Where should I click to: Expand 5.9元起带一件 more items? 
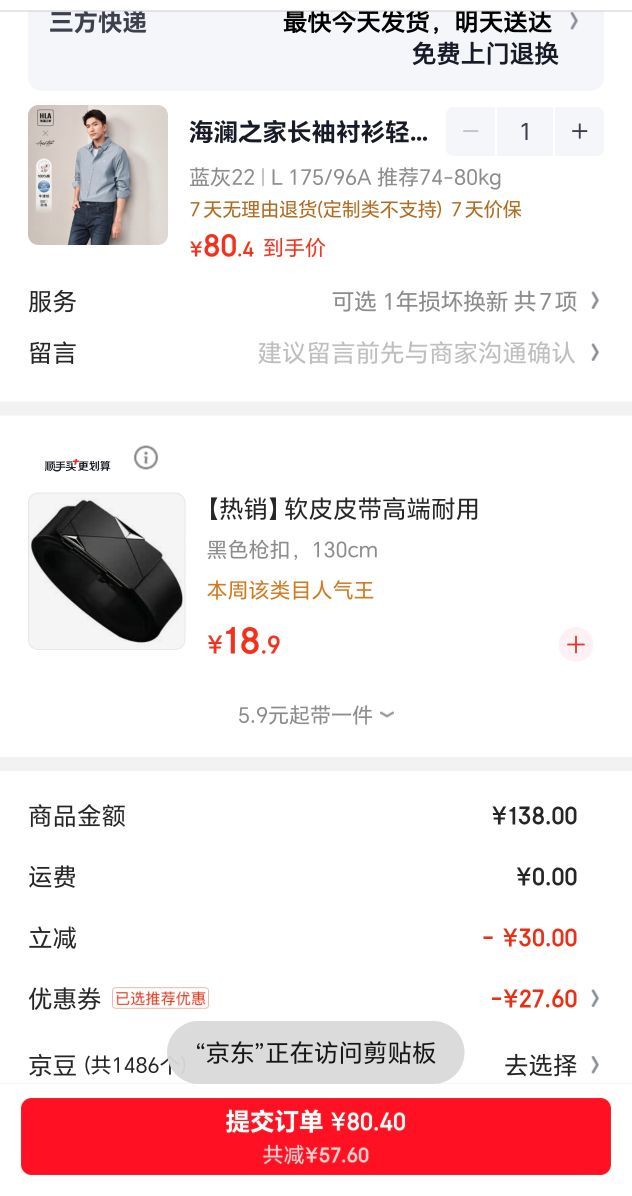(x=316, y=715)
